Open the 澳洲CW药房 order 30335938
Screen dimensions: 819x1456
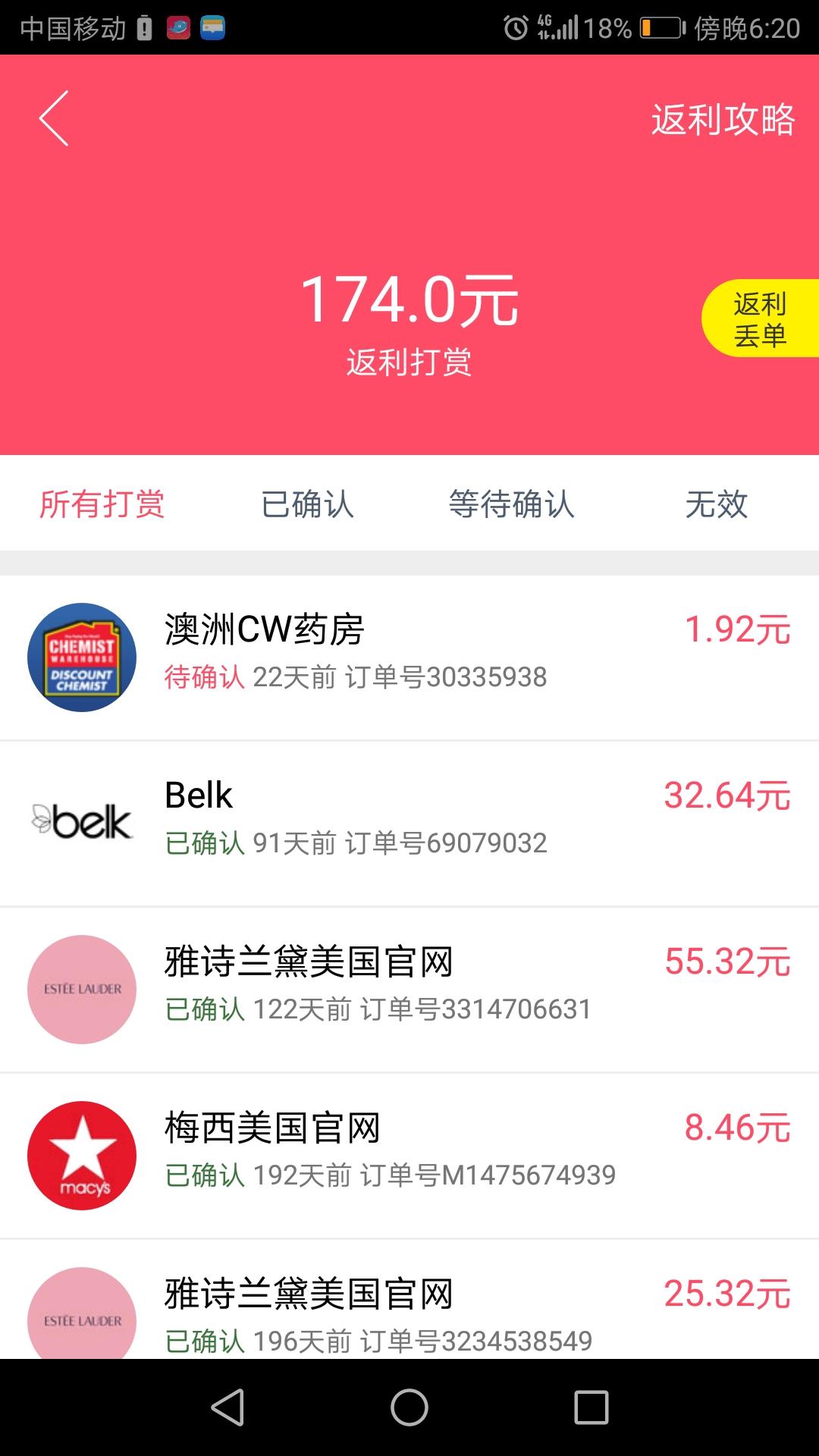tap(409, 657)
